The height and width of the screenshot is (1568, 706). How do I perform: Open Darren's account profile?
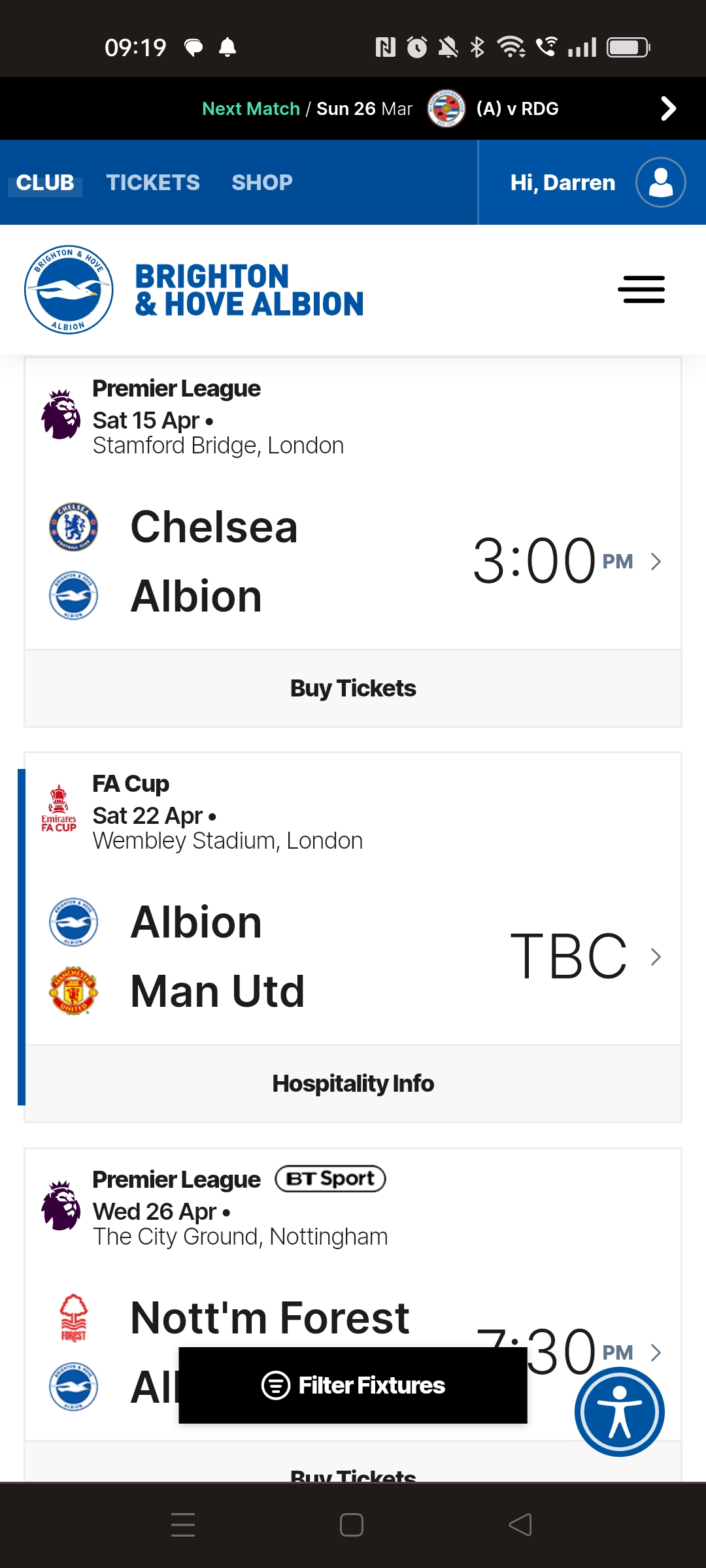pos(661,182)
